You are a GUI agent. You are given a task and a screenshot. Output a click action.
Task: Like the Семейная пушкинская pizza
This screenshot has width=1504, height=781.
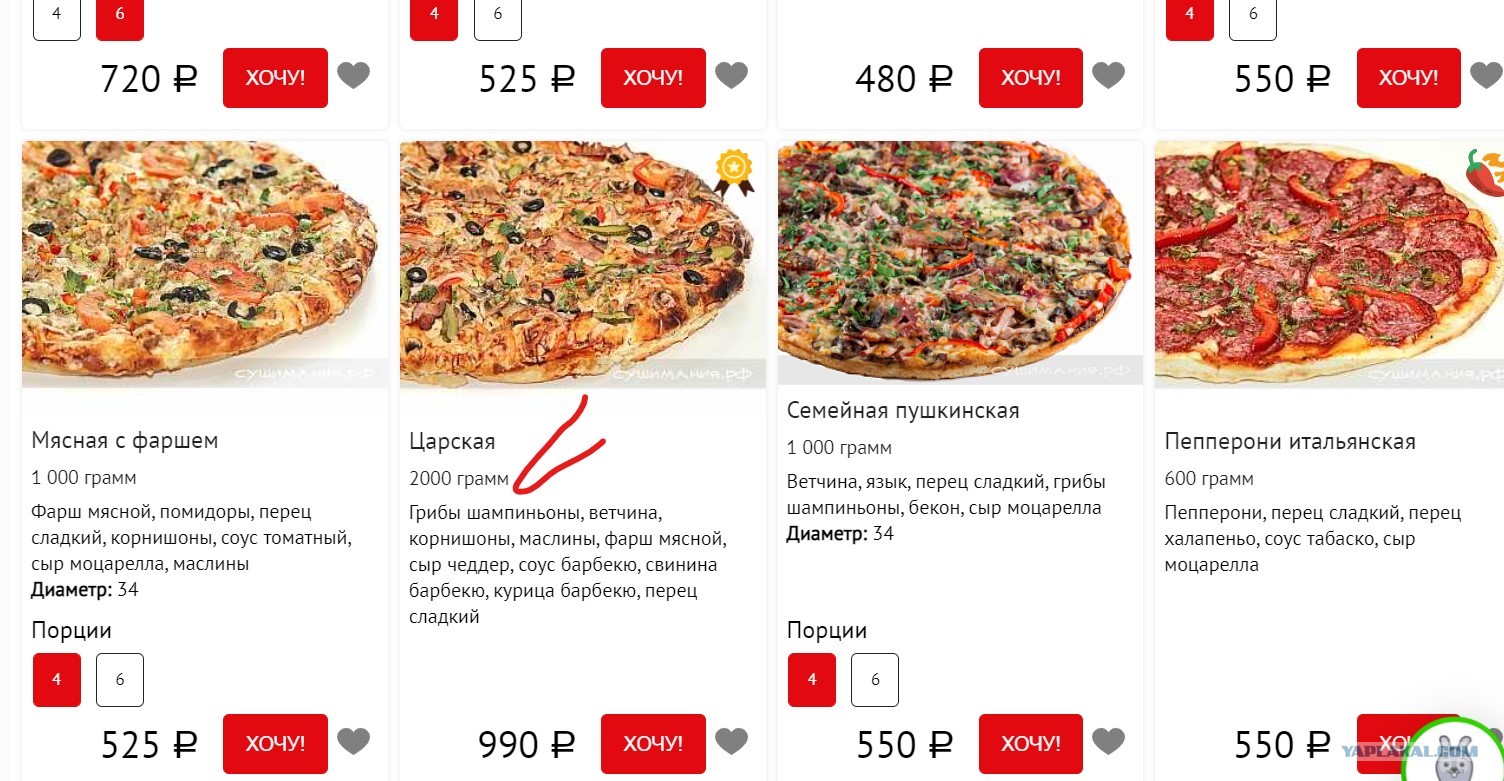tap(1108, 741)
